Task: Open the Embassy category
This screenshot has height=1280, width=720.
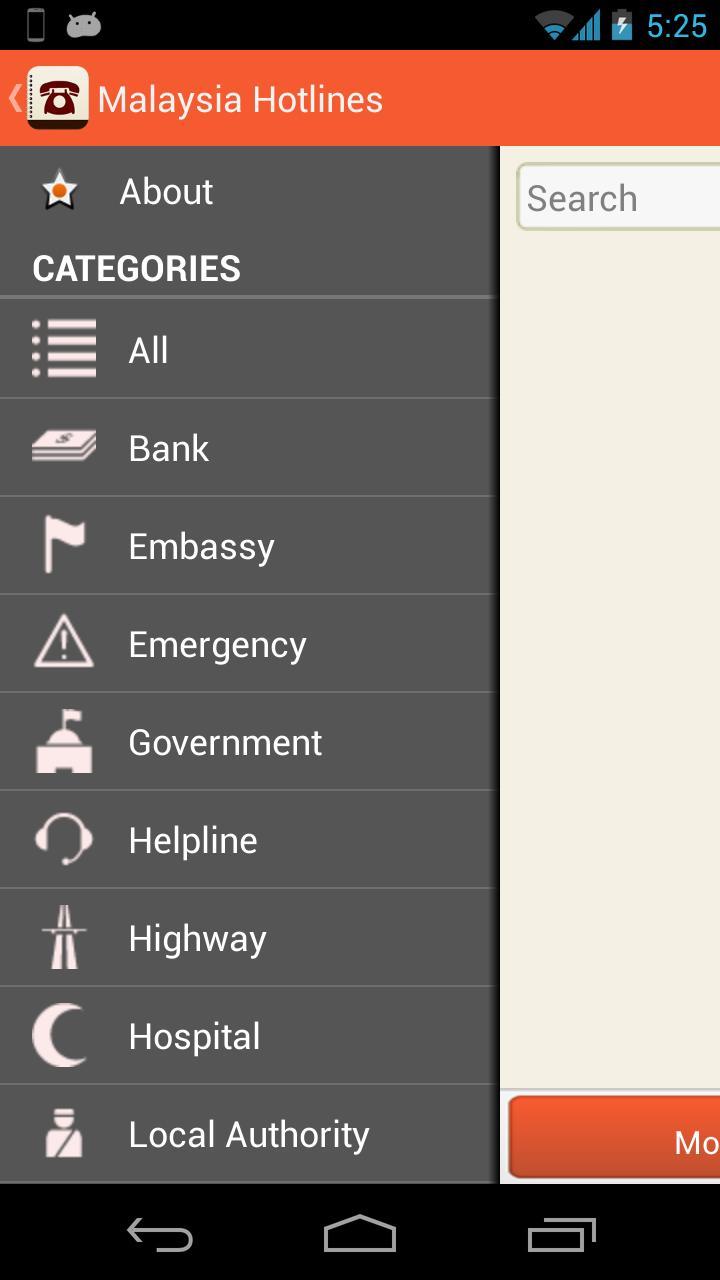Action: pos(201,546)
